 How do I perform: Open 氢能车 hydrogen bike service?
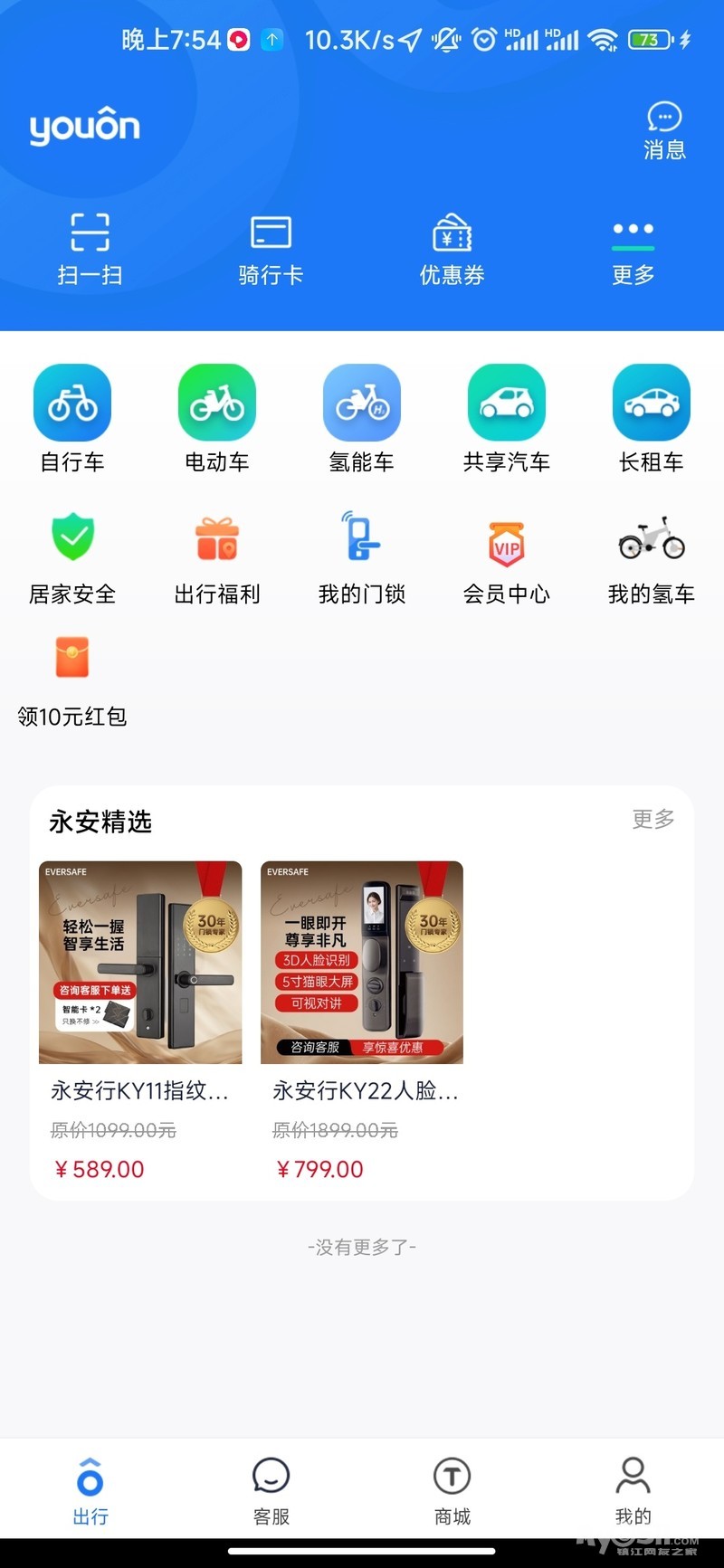362,418
